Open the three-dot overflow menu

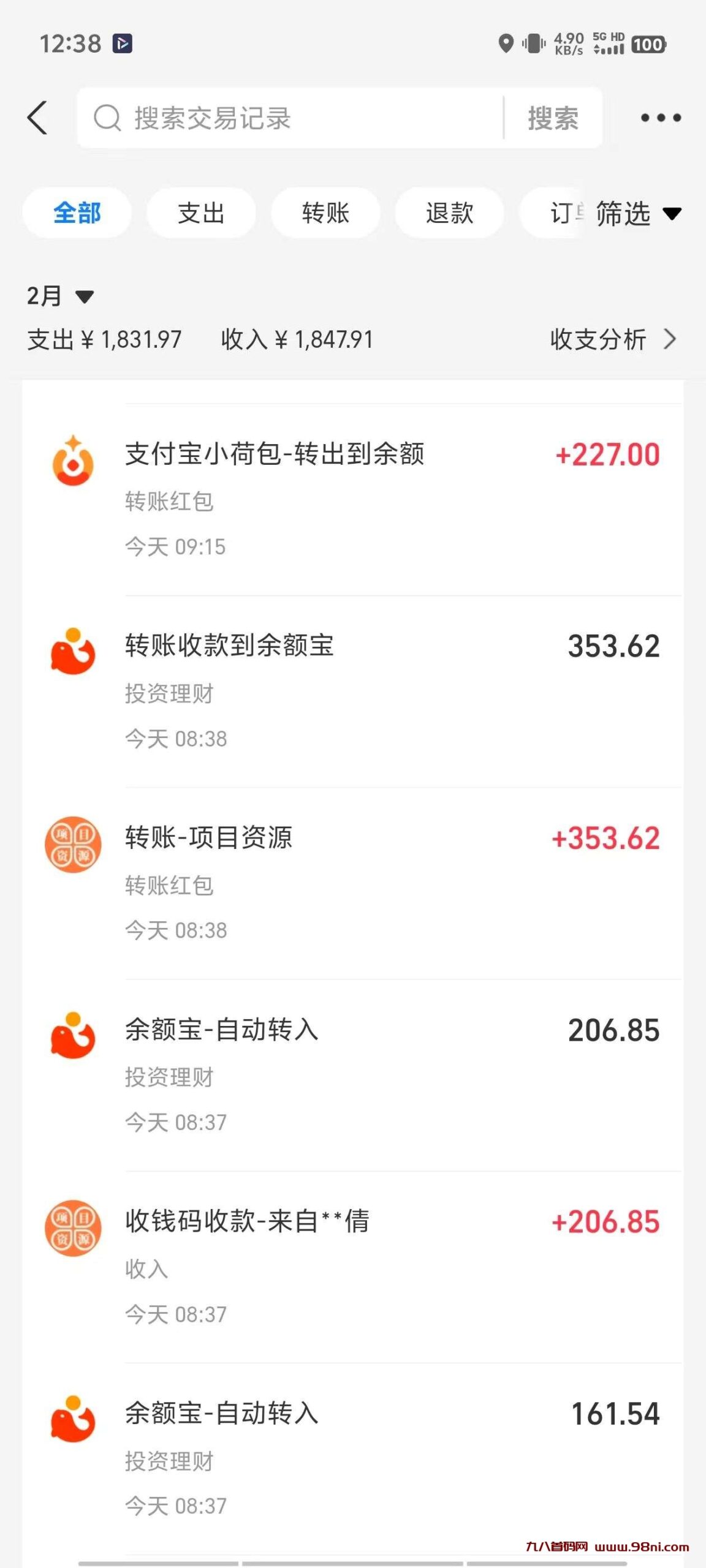tap(661, 118)
